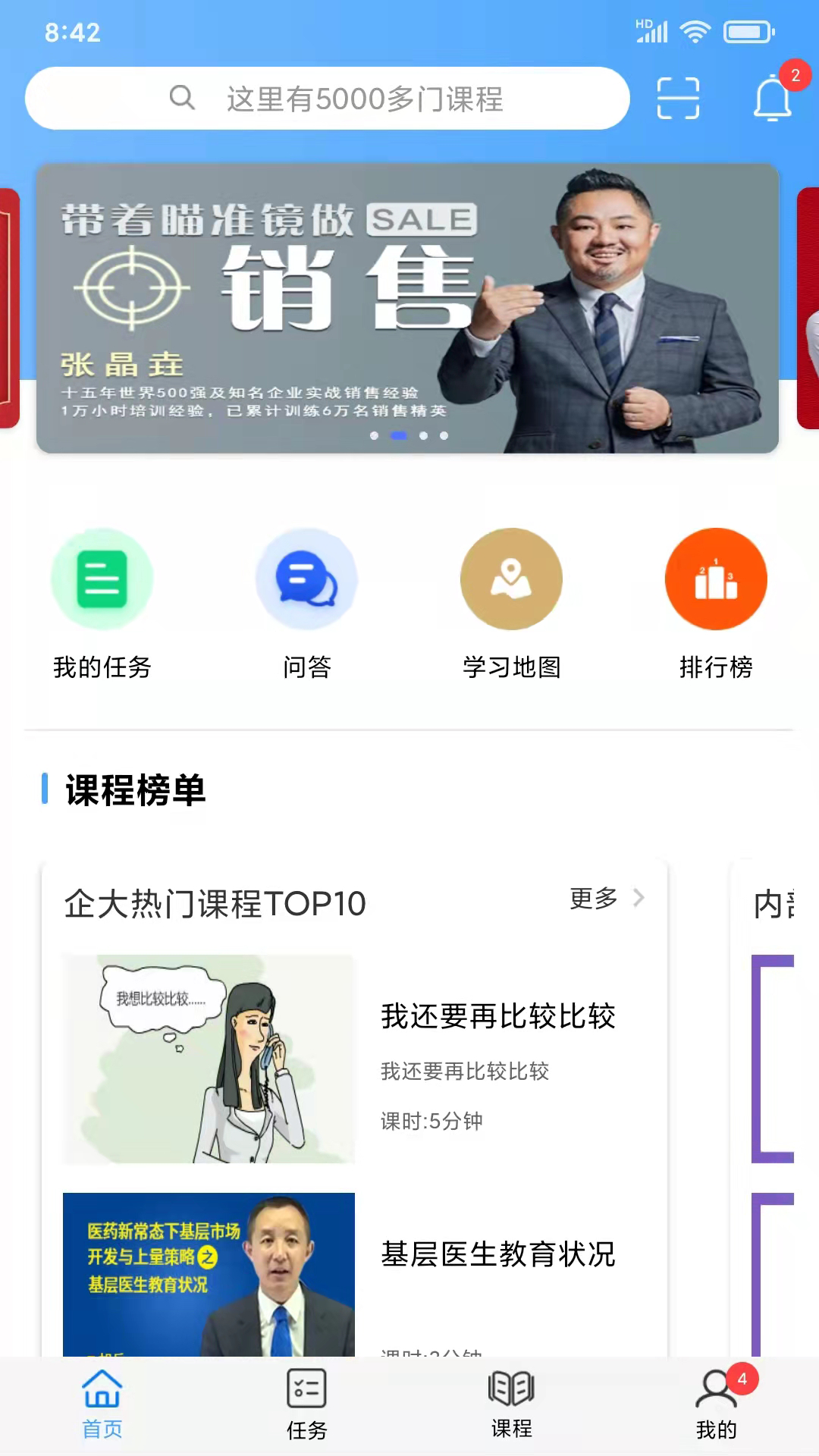The height and width of the screenshot is (1456, 819).
Task: Open the course 我还要再比较比较
Action: coord(354,1059)
